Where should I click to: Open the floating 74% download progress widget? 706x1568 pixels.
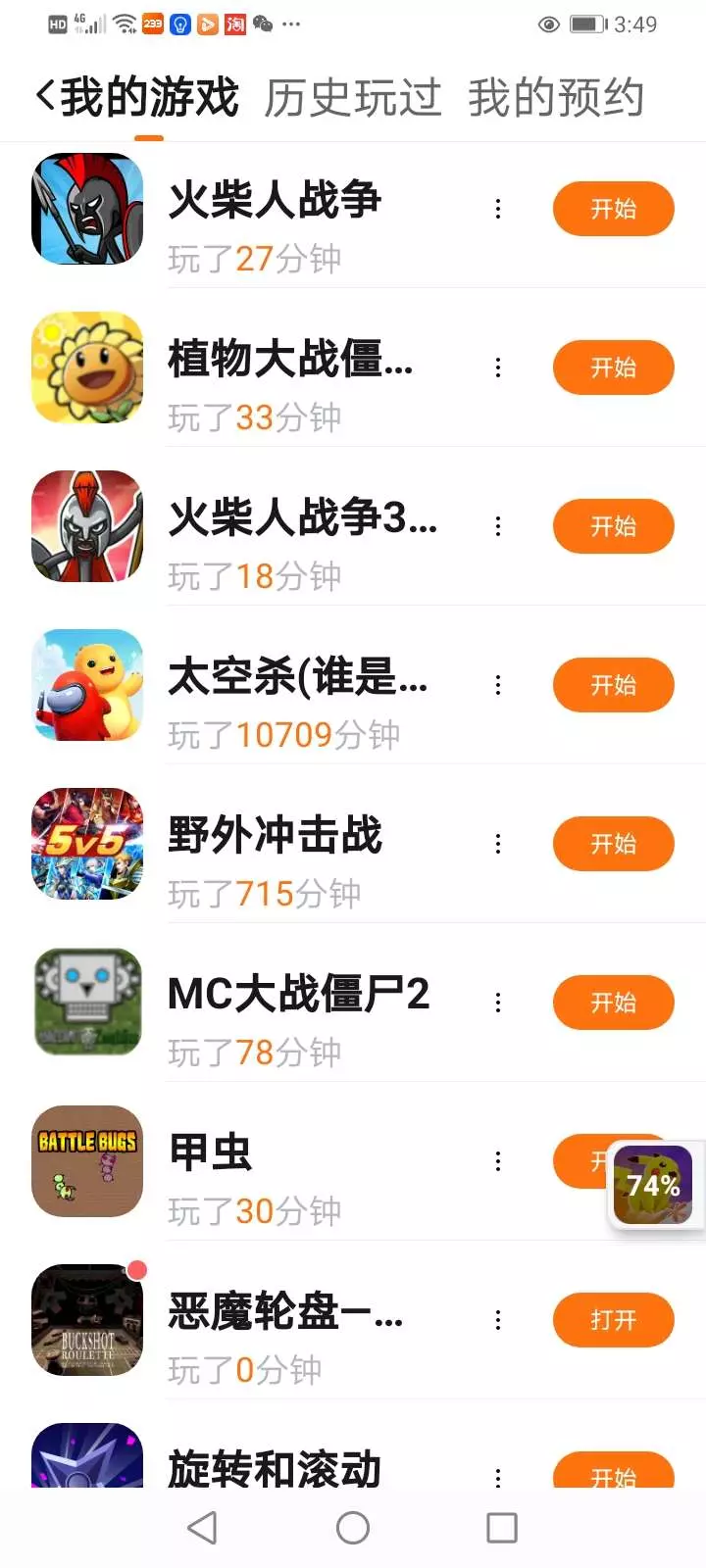(653, 1185)
